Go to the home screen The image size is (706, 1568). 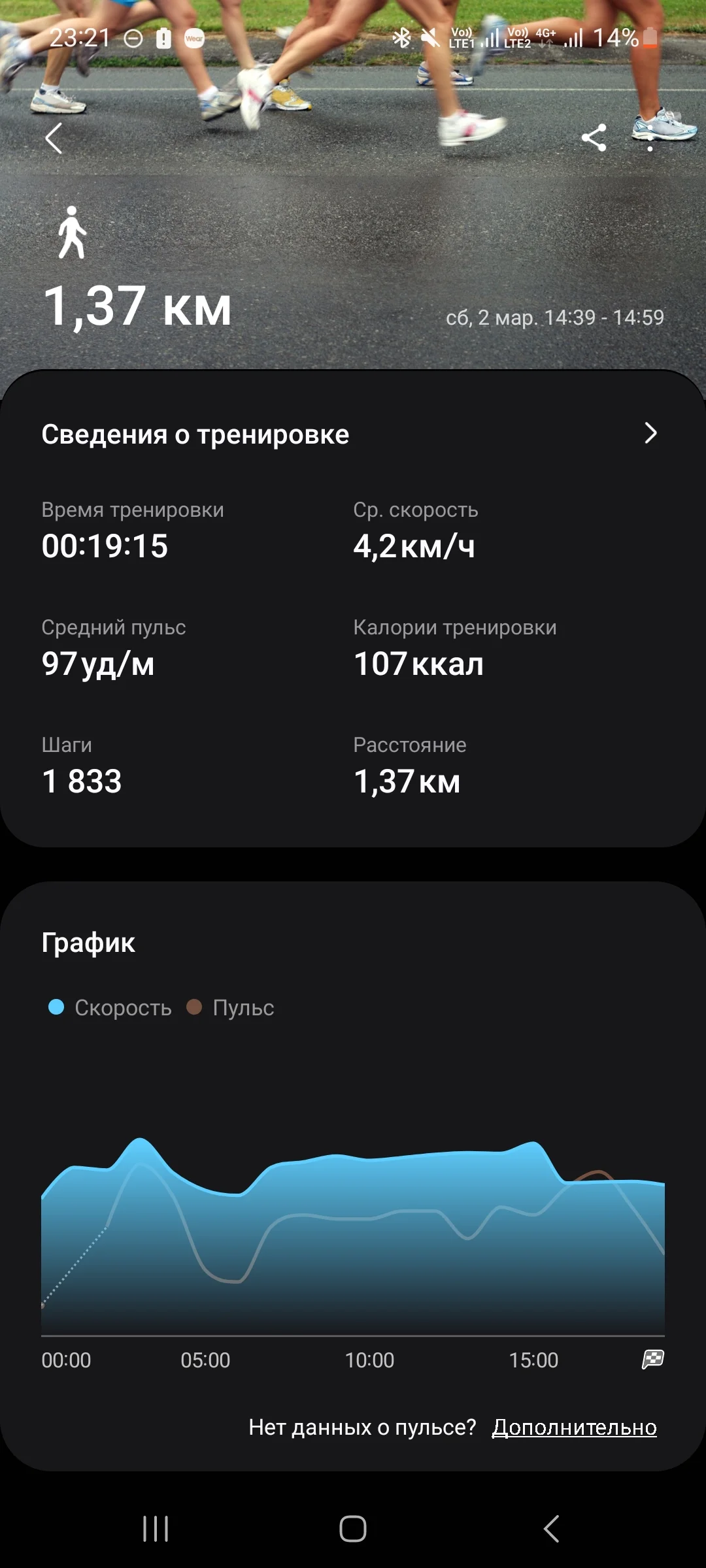[x=353, y=1529]
